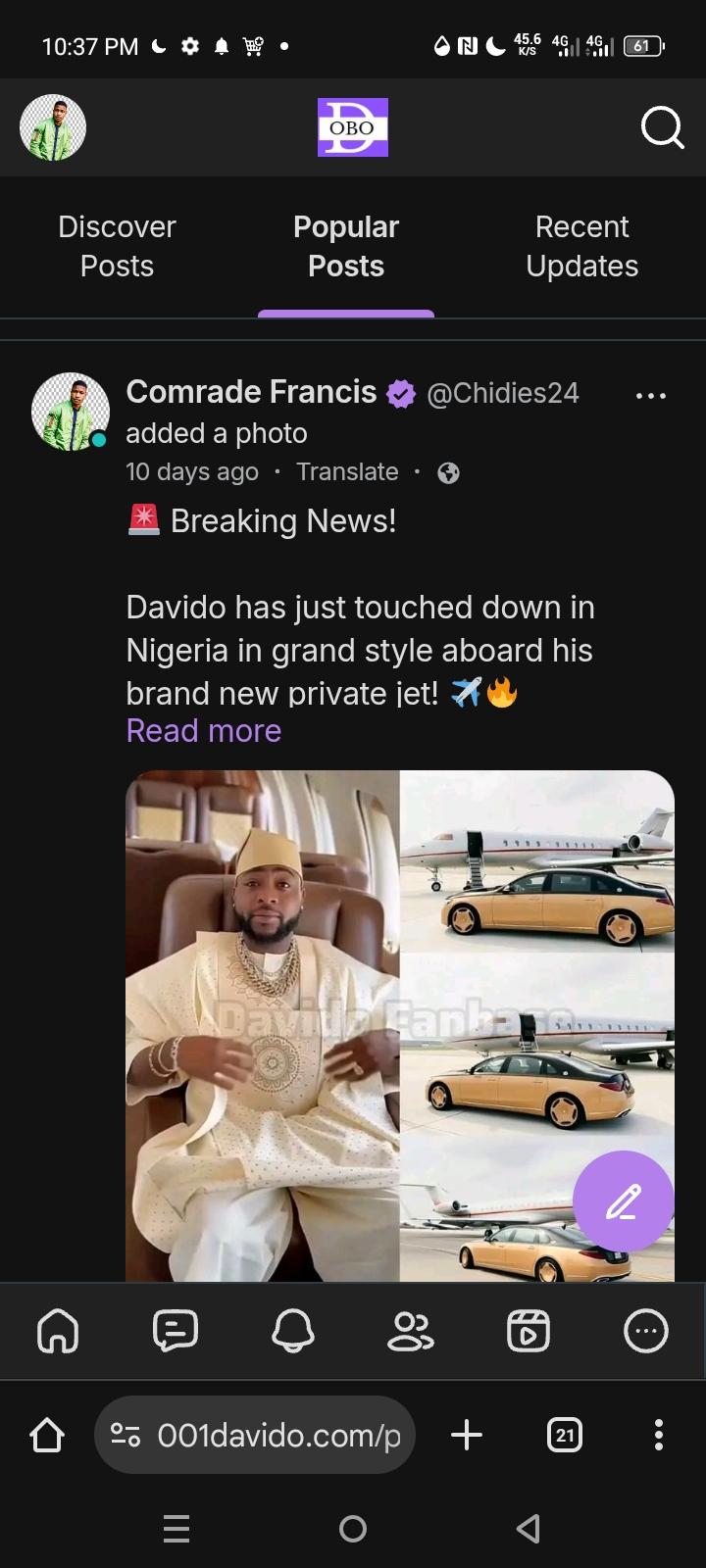Open the more options circle menu
Image resolution: width=706 pixels, height=1568 pixels.
pos(645,1331)
